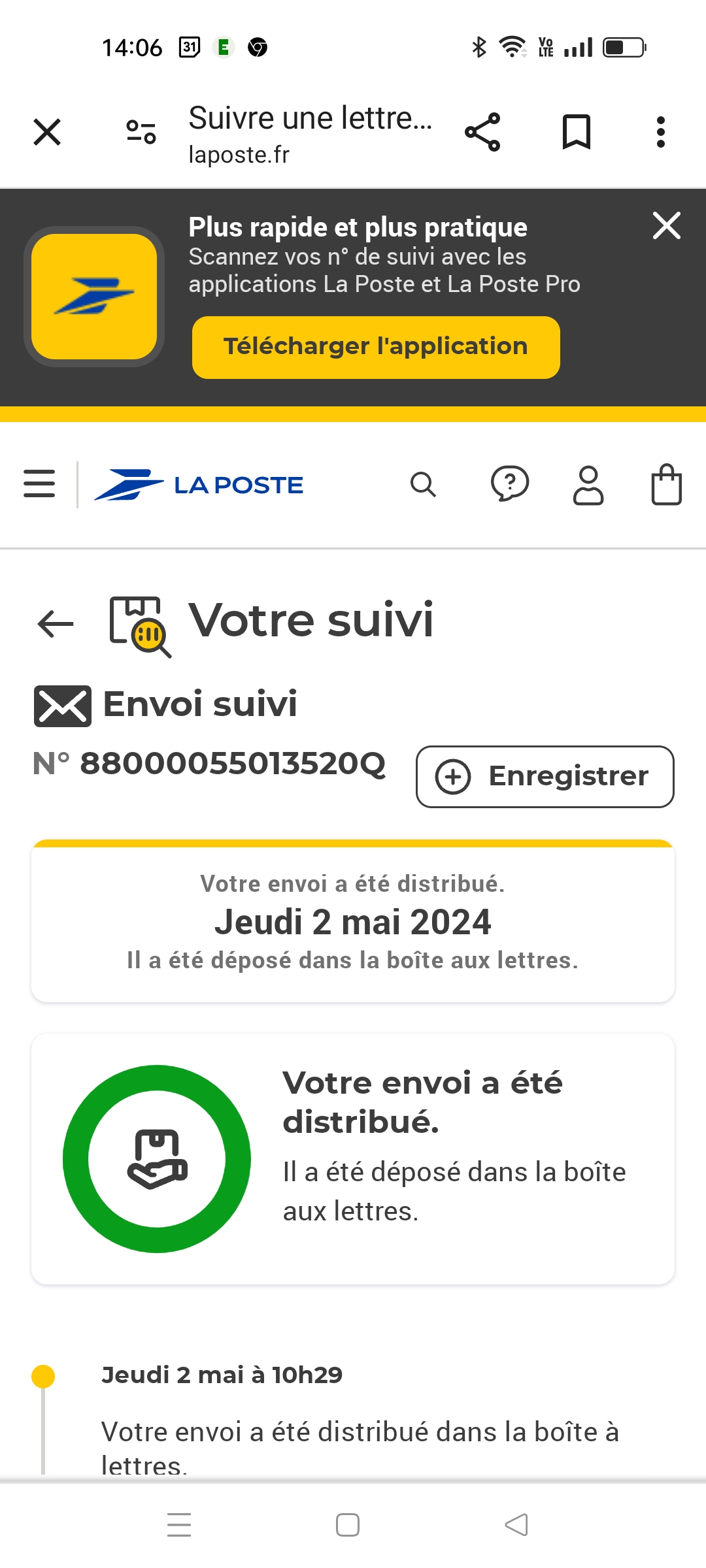Viewport: 706px width, 1568px height.
Task: Share this La Poste page
Action: coord(482,132)
